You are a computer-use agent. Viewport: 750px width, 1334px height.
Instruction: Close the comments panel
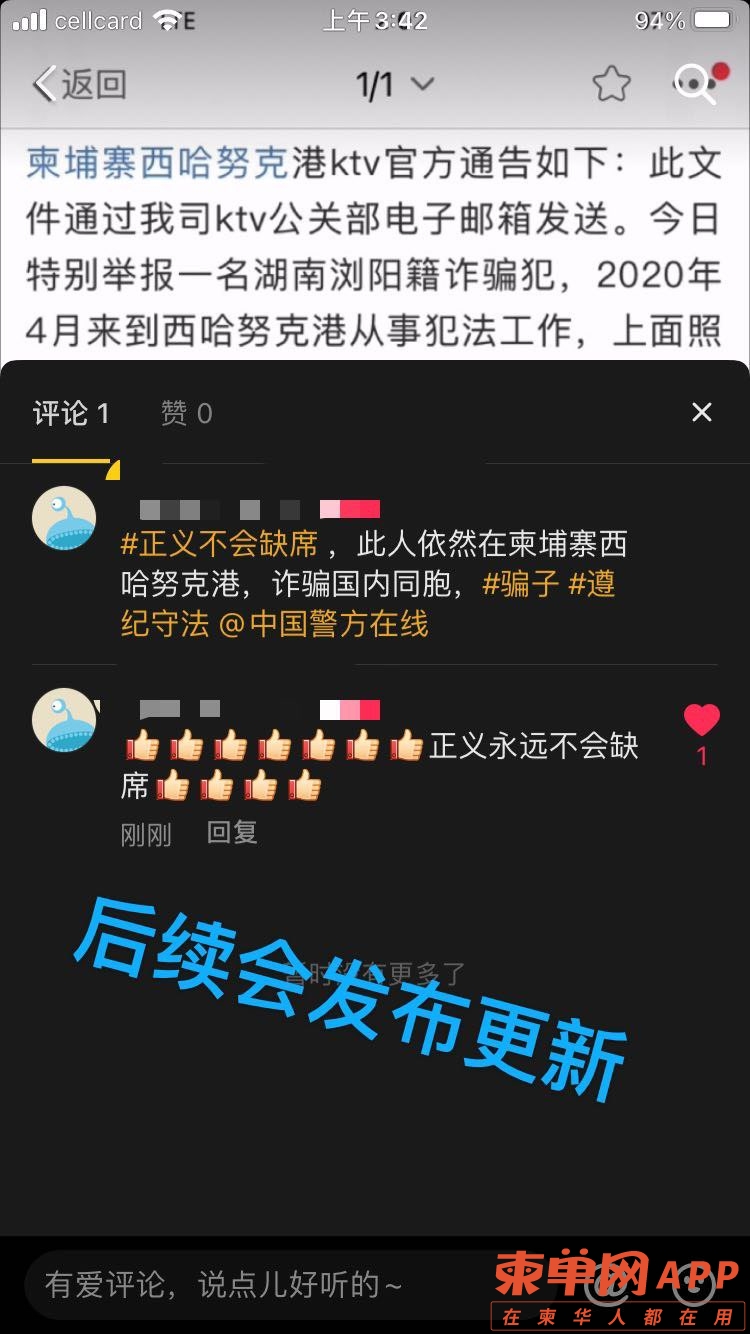pyautogui.click(x=702, y=412)
